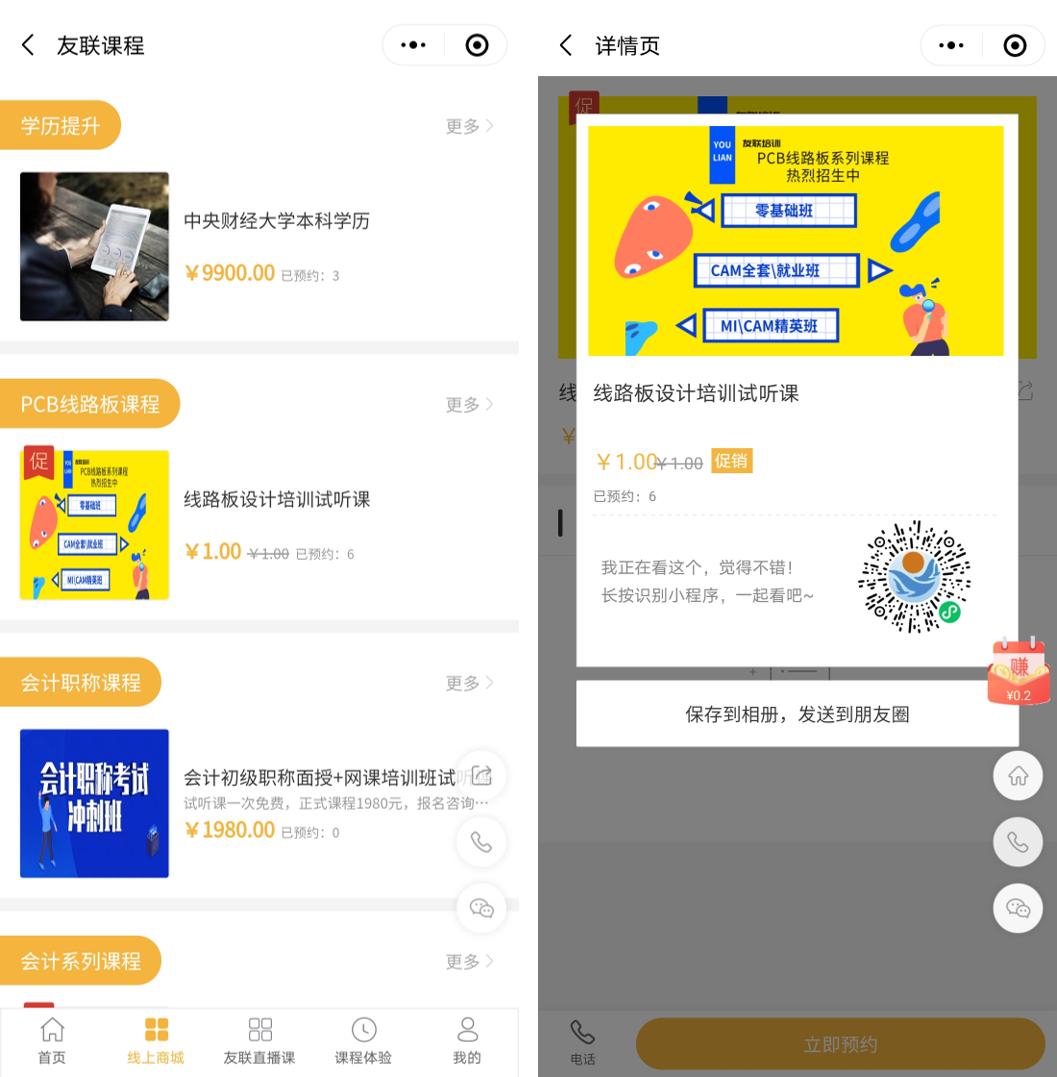Viewport: 1057px width, 1077px height.
Task: Select the 线上商城 tab
Action: [156, 1041]
